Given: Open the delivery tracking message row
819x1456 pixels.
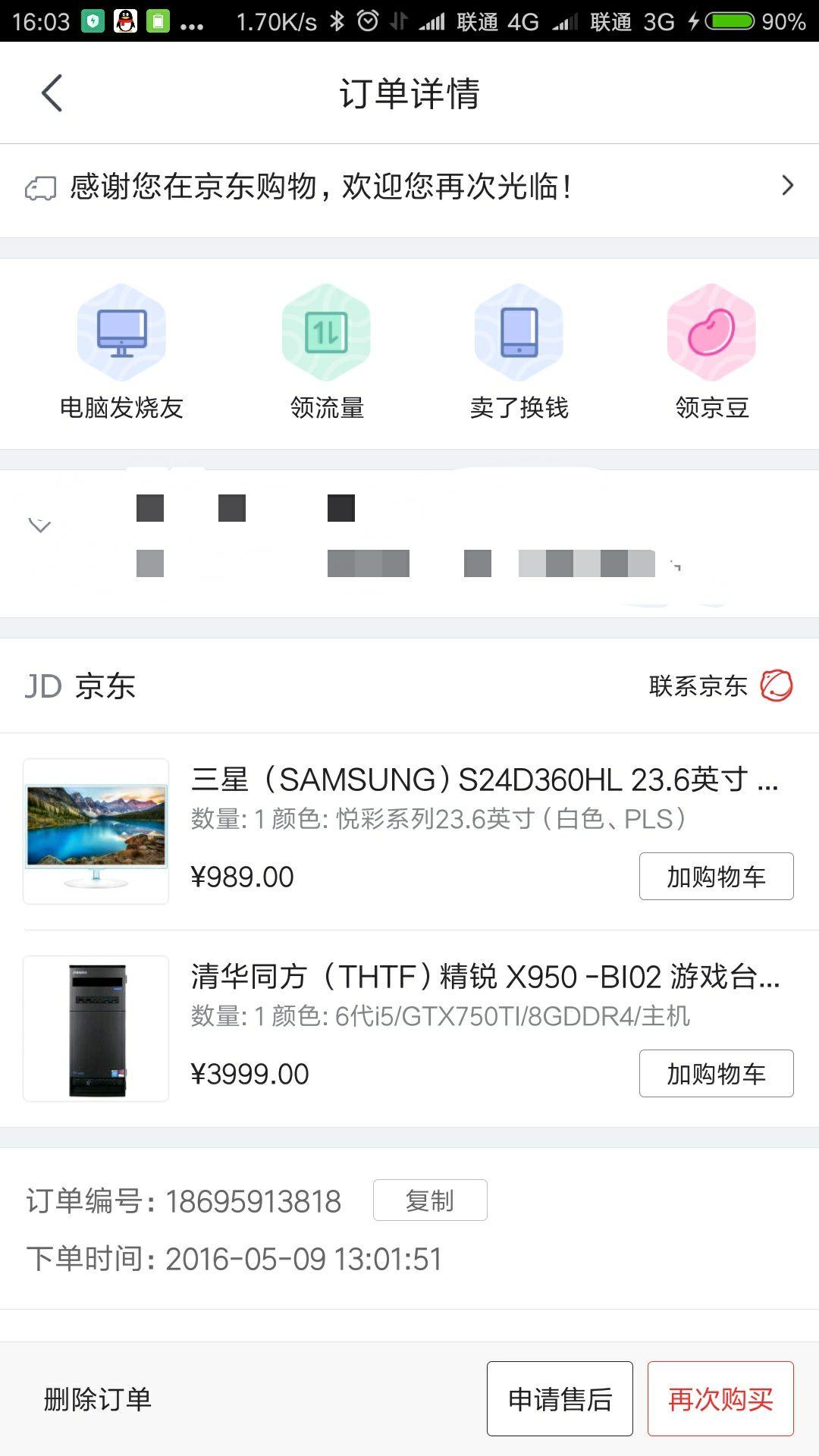Looking at the screenshot, I should 409,187.
